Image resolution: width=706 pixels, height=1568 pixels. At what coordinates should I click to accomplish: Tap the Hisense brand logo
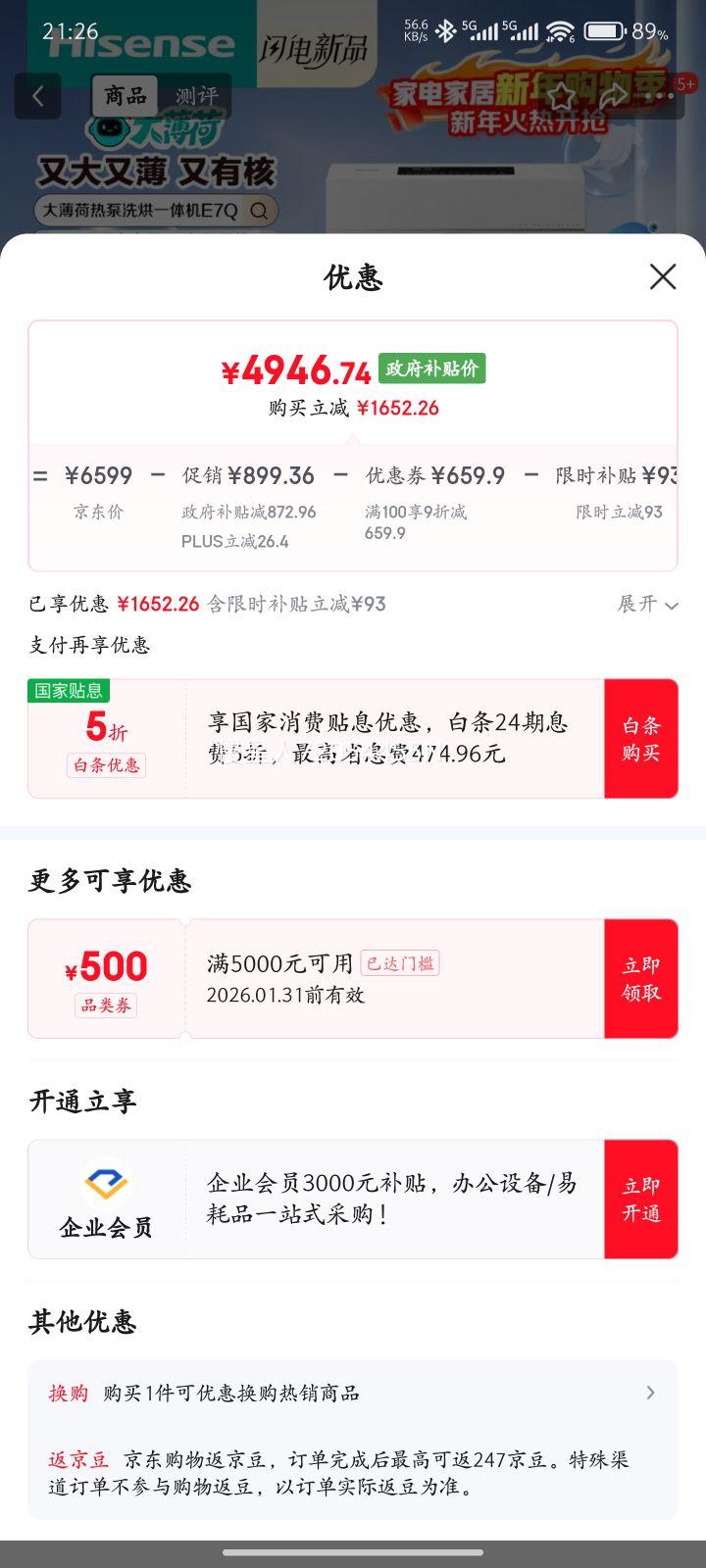click(140, 44)
